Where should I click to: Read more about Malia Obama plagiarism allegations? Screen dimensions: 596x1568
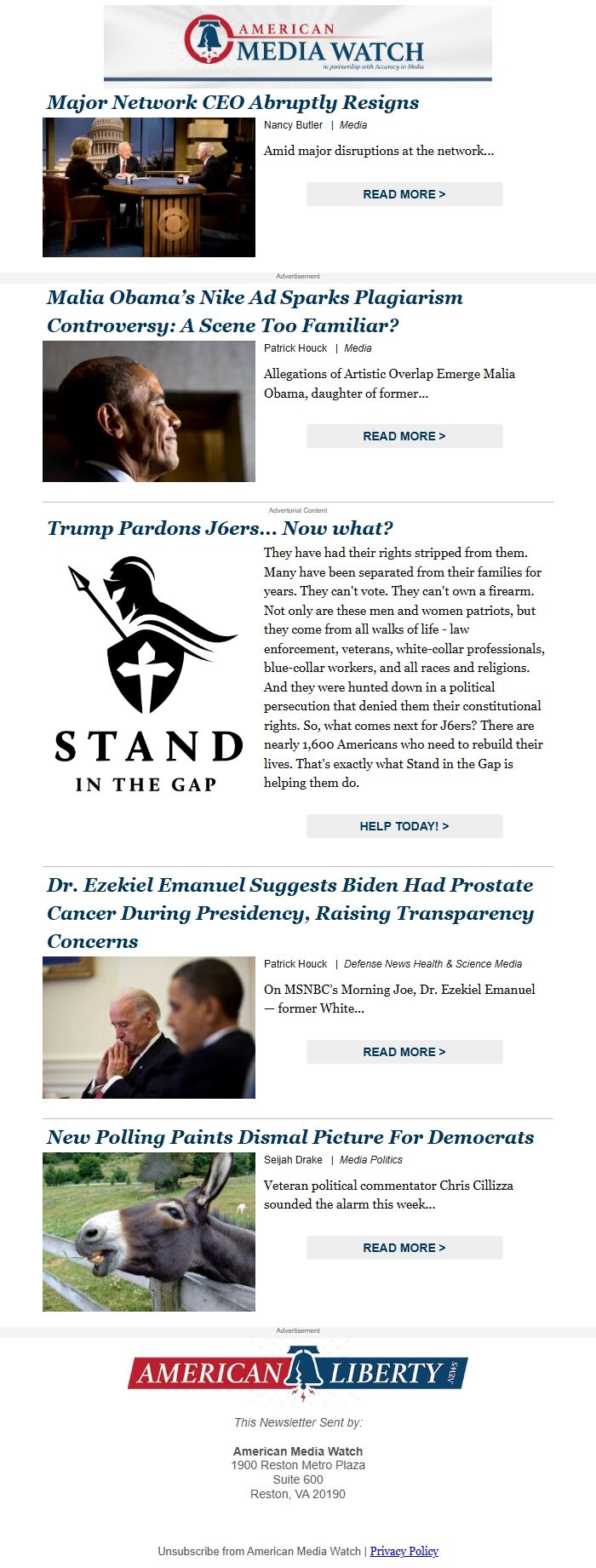point(404,436)
